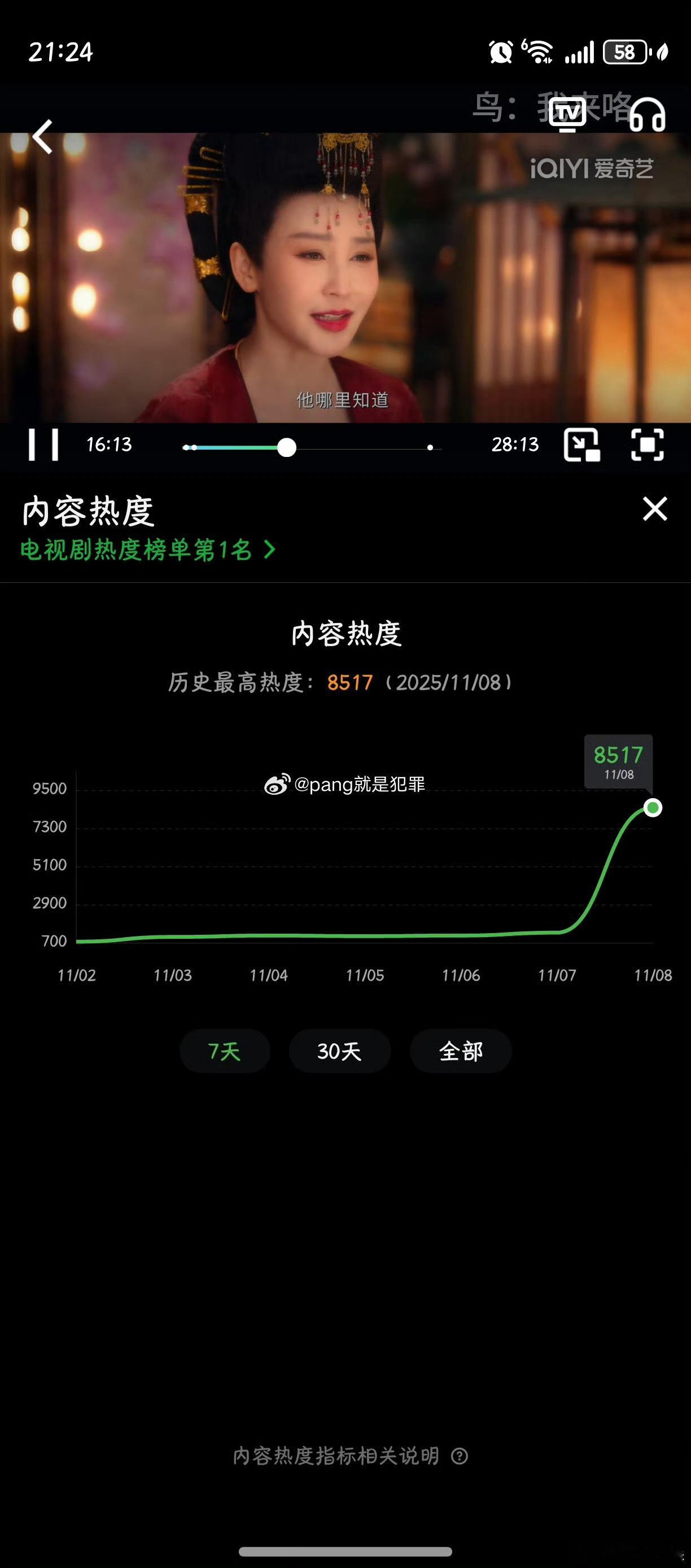Tap the preview dot on the progress bar

430,447
